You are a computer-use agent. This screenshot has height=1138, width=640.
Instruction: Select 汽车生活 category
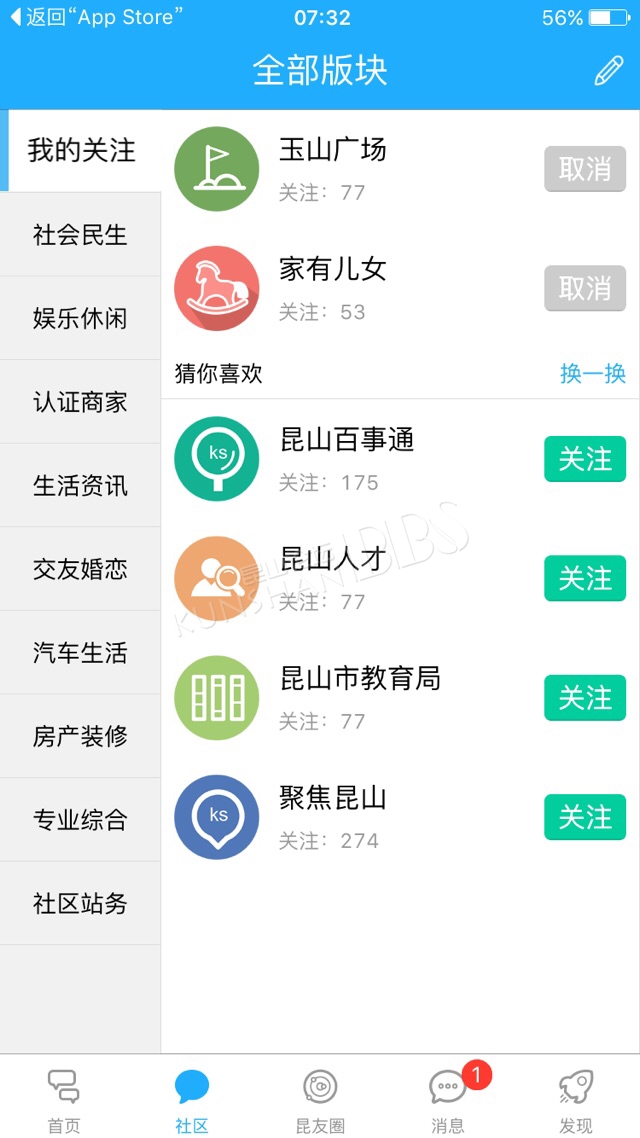80,652
